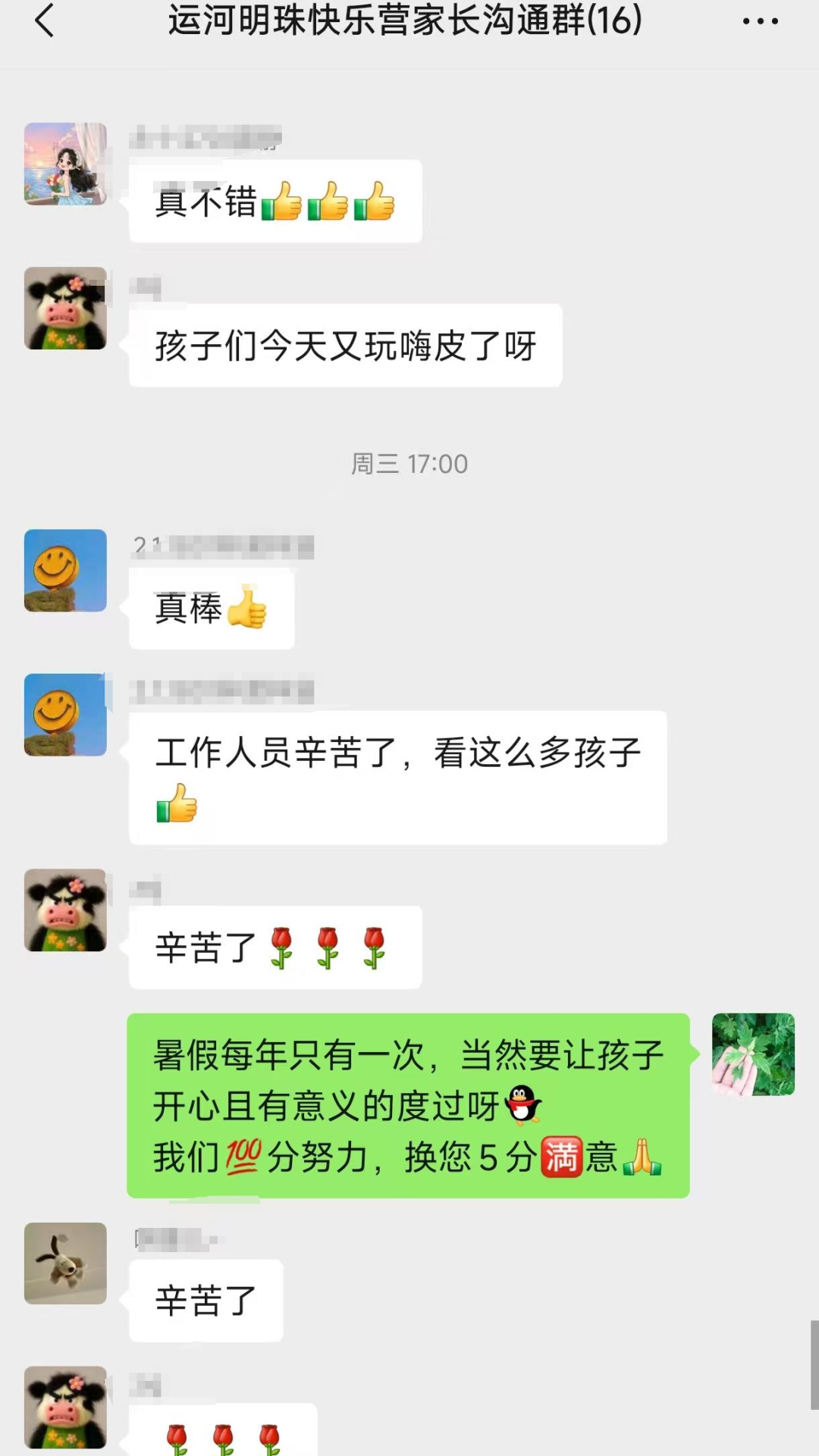Tap cow avatar beside 孩子们今天又玩嗨皮了呀
The height and width of the screenshot is (1456, 819).
pos(65,308)
